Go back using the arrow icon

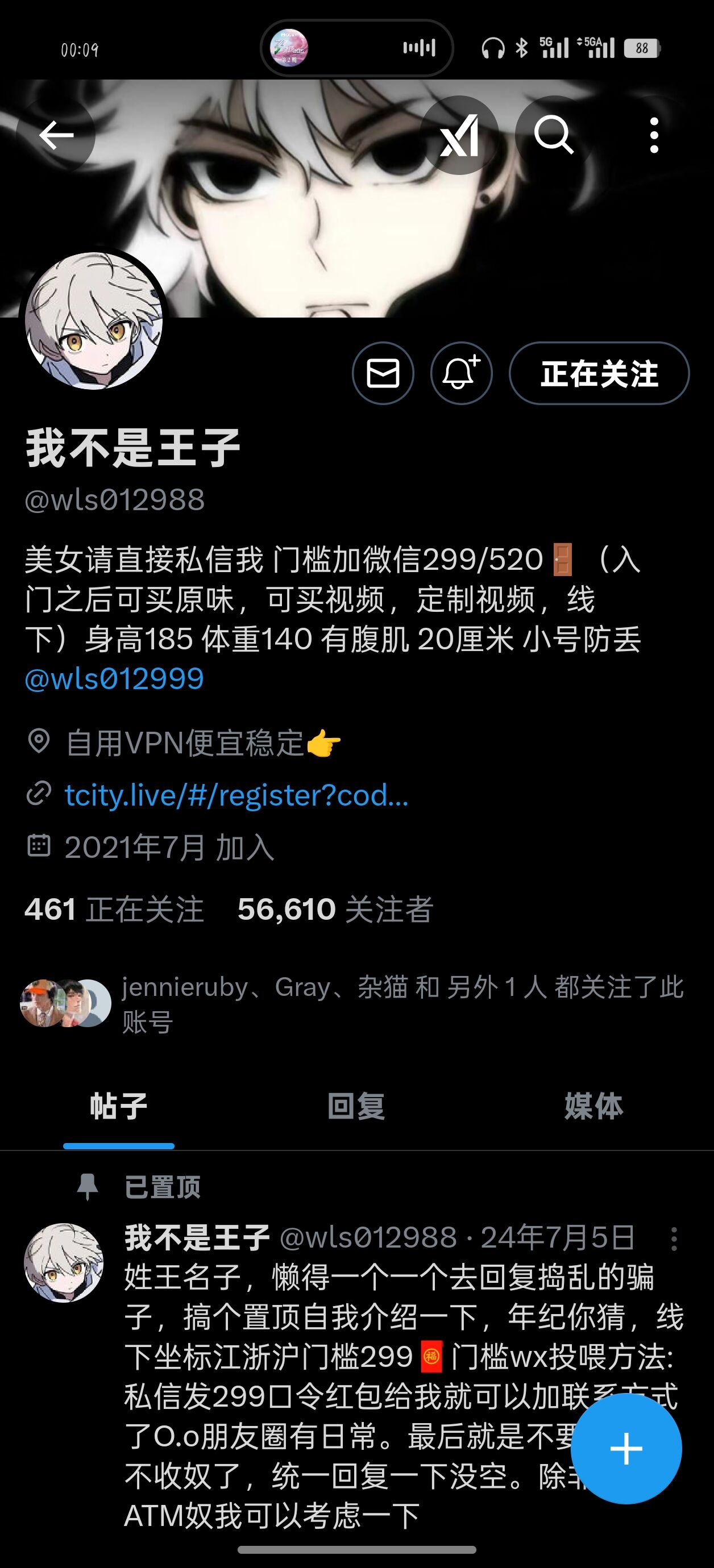[x=56, y=135]
